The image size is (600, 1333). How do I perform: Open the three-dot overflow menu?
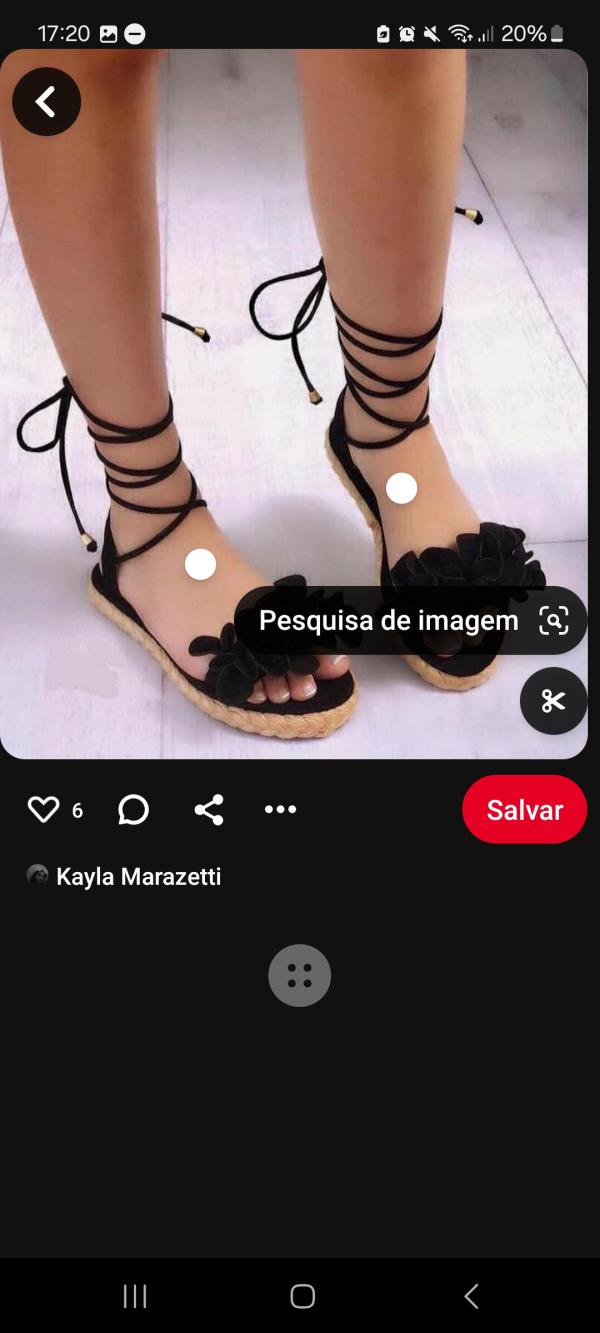pos(280,809)
